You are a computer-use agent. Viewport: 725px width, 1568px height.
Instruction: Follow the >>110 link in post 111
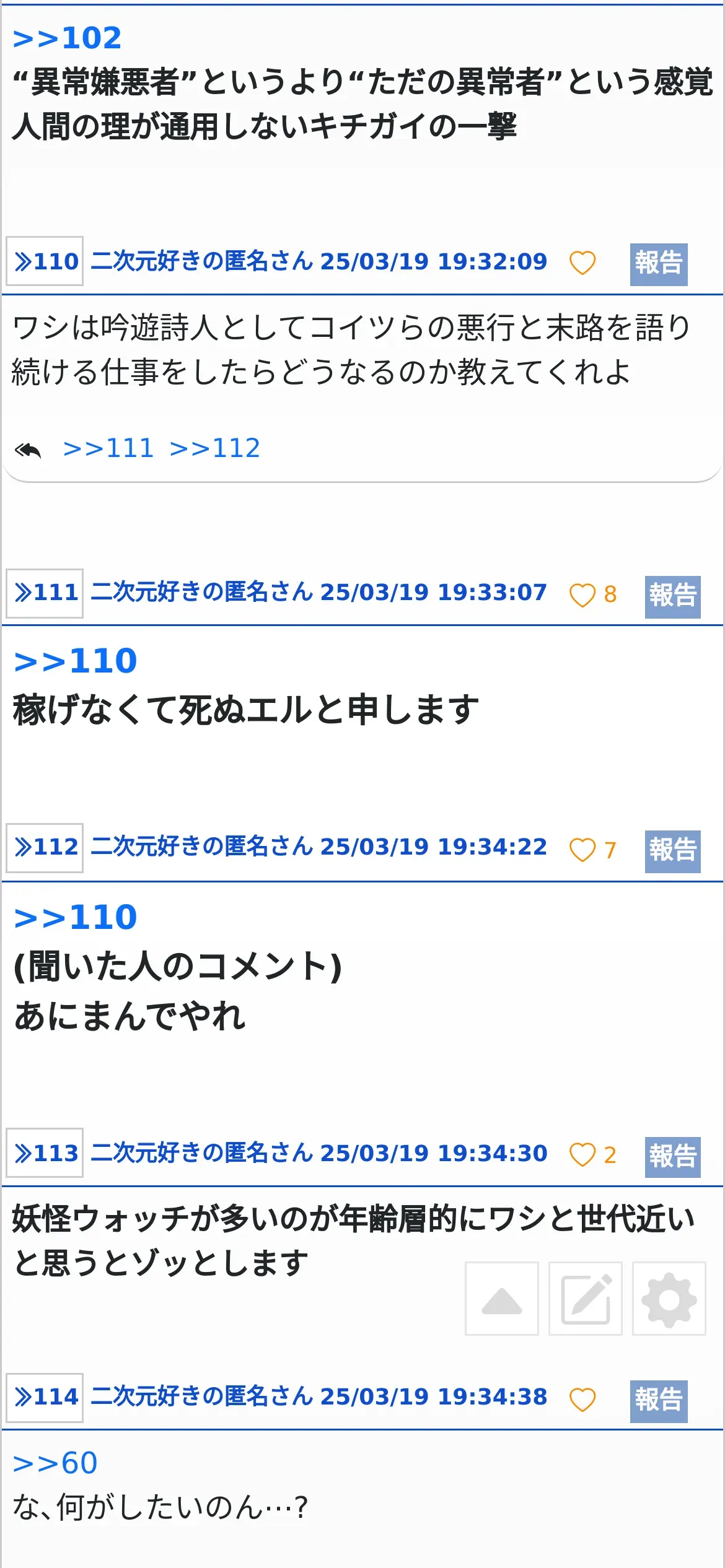(75, 661)
